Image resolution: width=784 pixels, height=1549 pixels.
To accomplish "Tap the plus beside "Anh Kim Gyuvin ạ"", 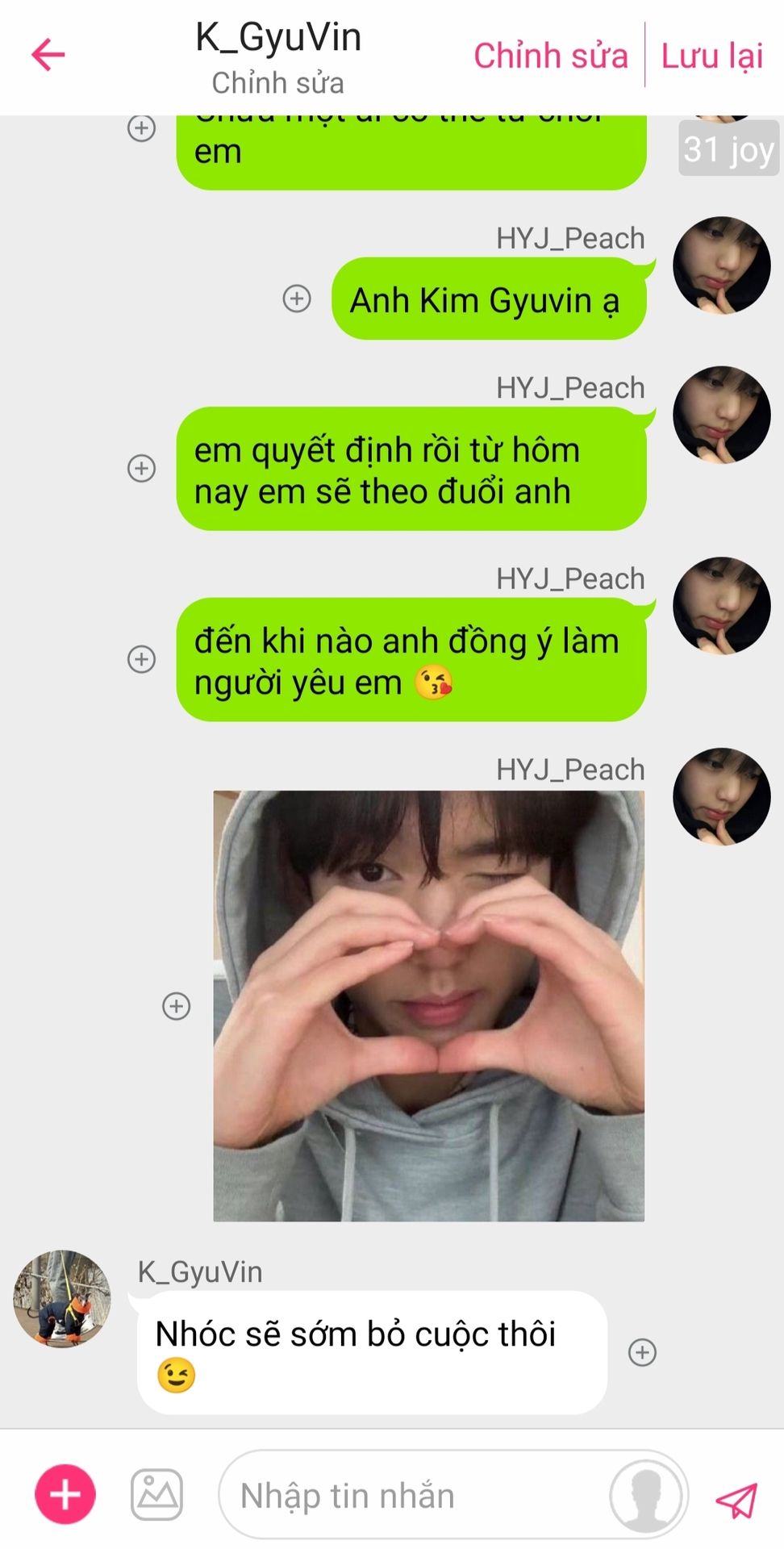I will point(297,299).
